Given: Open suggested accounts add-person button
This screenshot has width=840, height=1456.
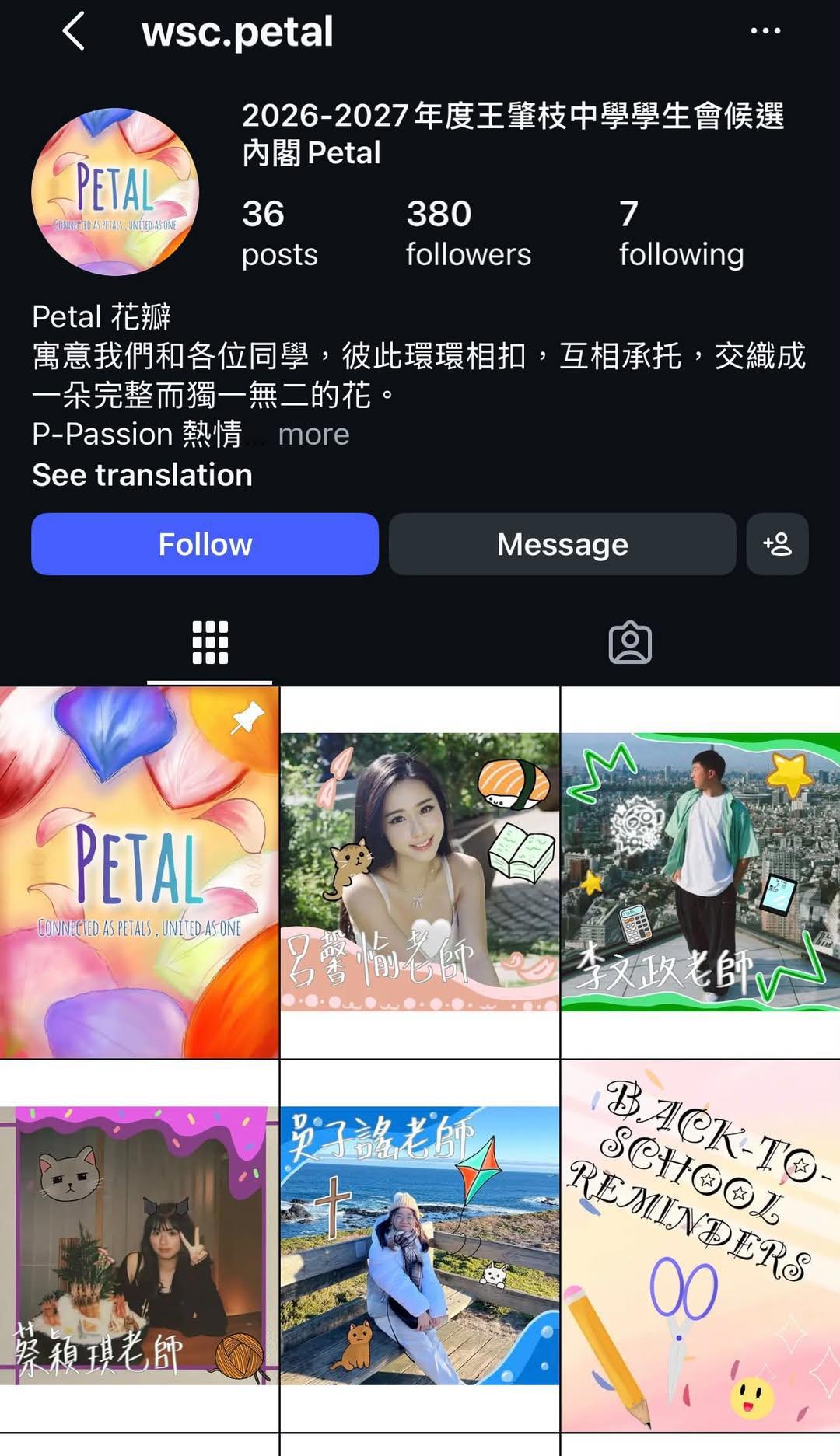Looking at the screenshot, I should tap(778, 544).
